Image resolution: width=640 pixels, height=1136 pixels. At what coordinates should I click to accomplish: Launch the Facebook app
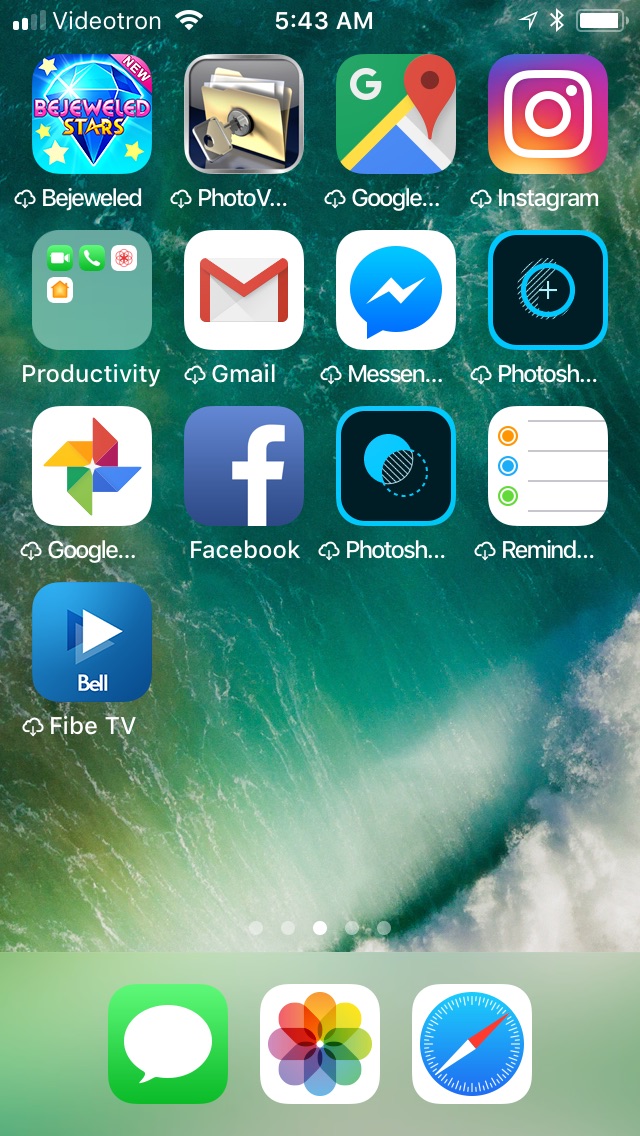[x=244, y=466]
